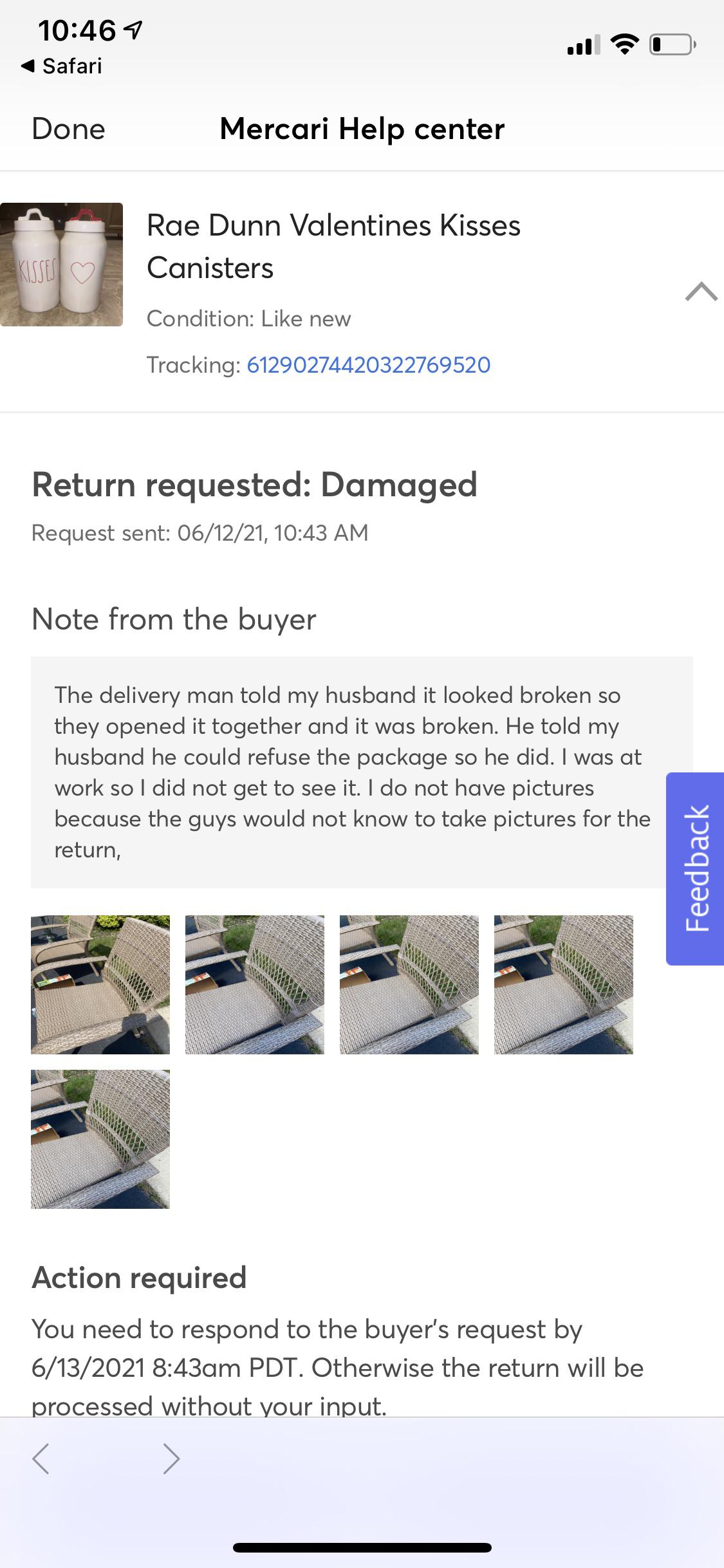Open the first wicker chair photo

click(100, 985)
